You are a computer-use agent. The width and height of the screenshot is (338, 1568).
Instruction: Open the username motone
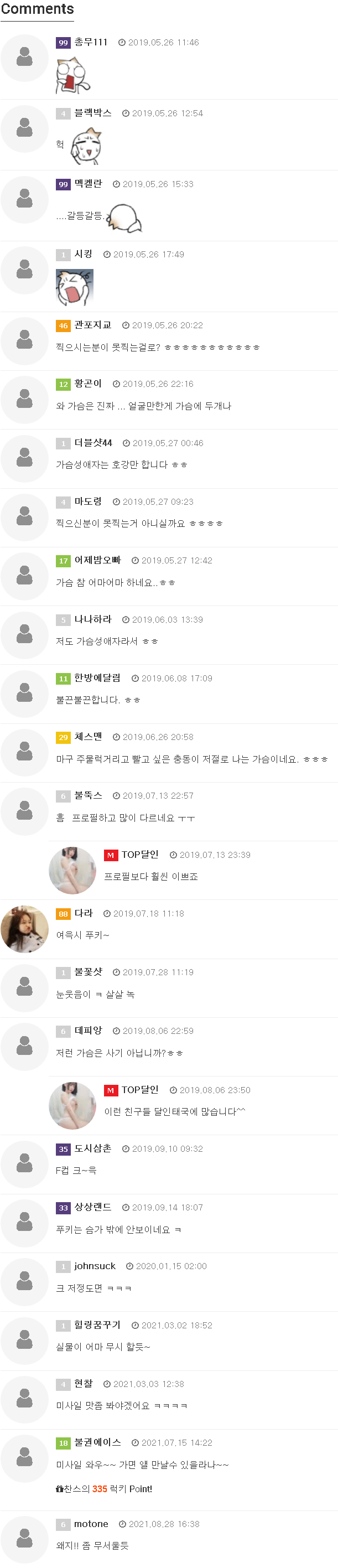pos(91,1524)
